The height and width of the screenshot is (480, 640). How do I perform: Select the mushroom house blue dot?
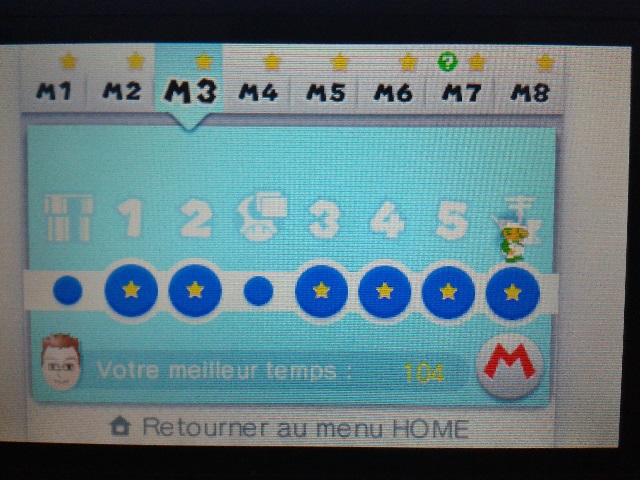(258, 291)
